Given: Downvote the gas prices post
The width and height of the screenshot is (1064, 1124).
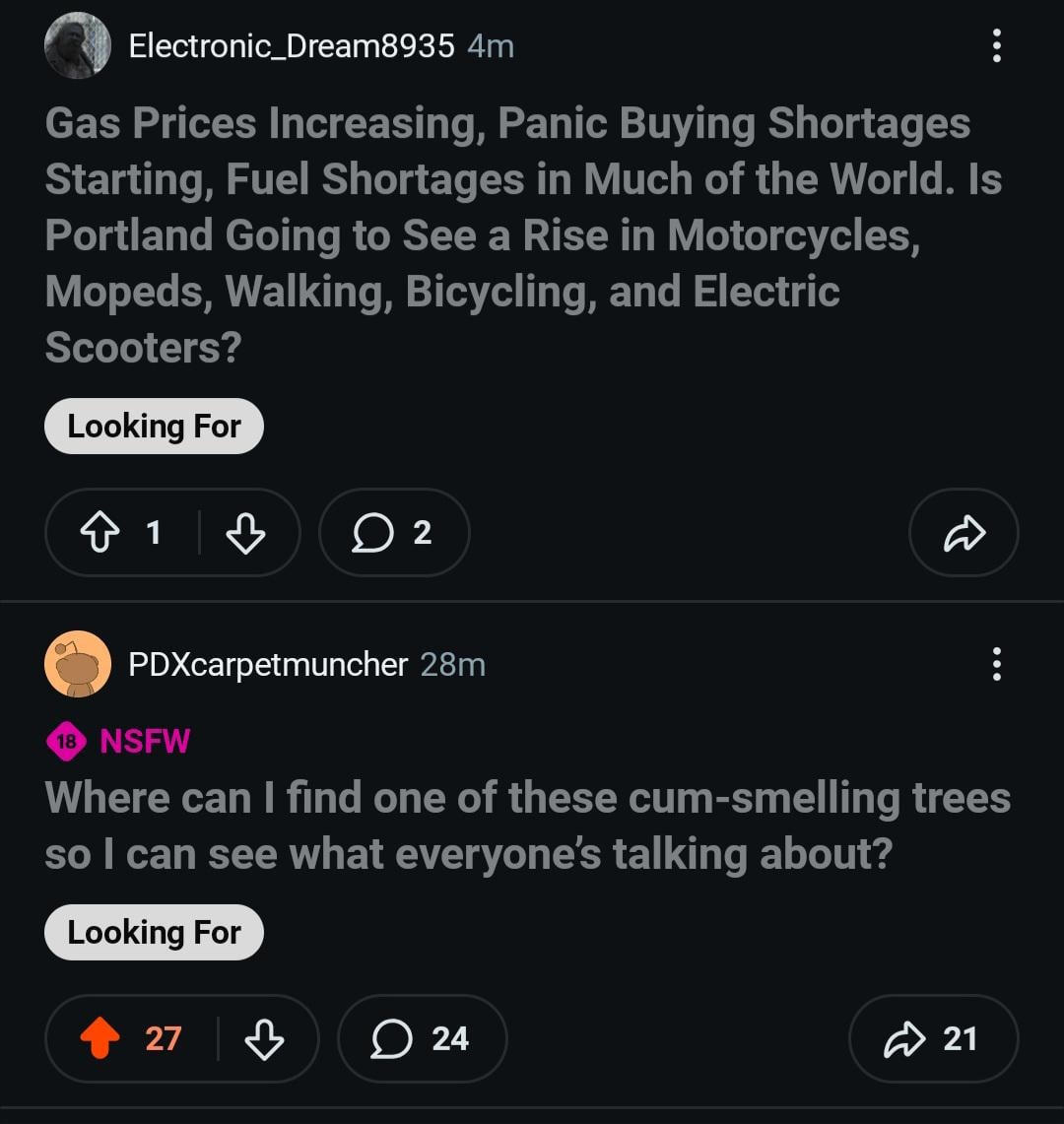Looking at the screenshot, I should (x=245, y=533).
